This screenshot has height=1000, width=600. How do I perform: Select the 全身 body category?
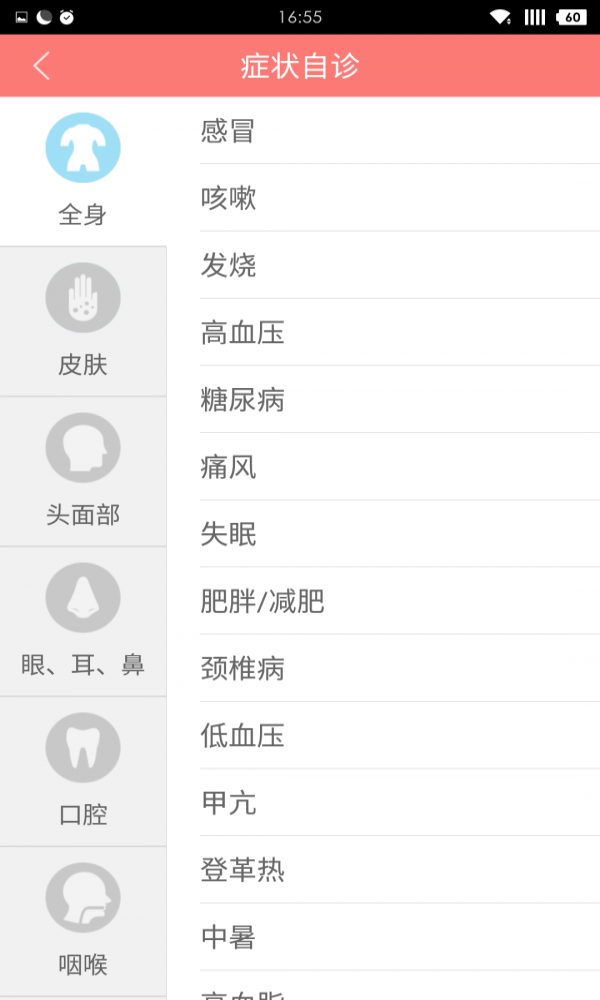click(x=83, y=171)
